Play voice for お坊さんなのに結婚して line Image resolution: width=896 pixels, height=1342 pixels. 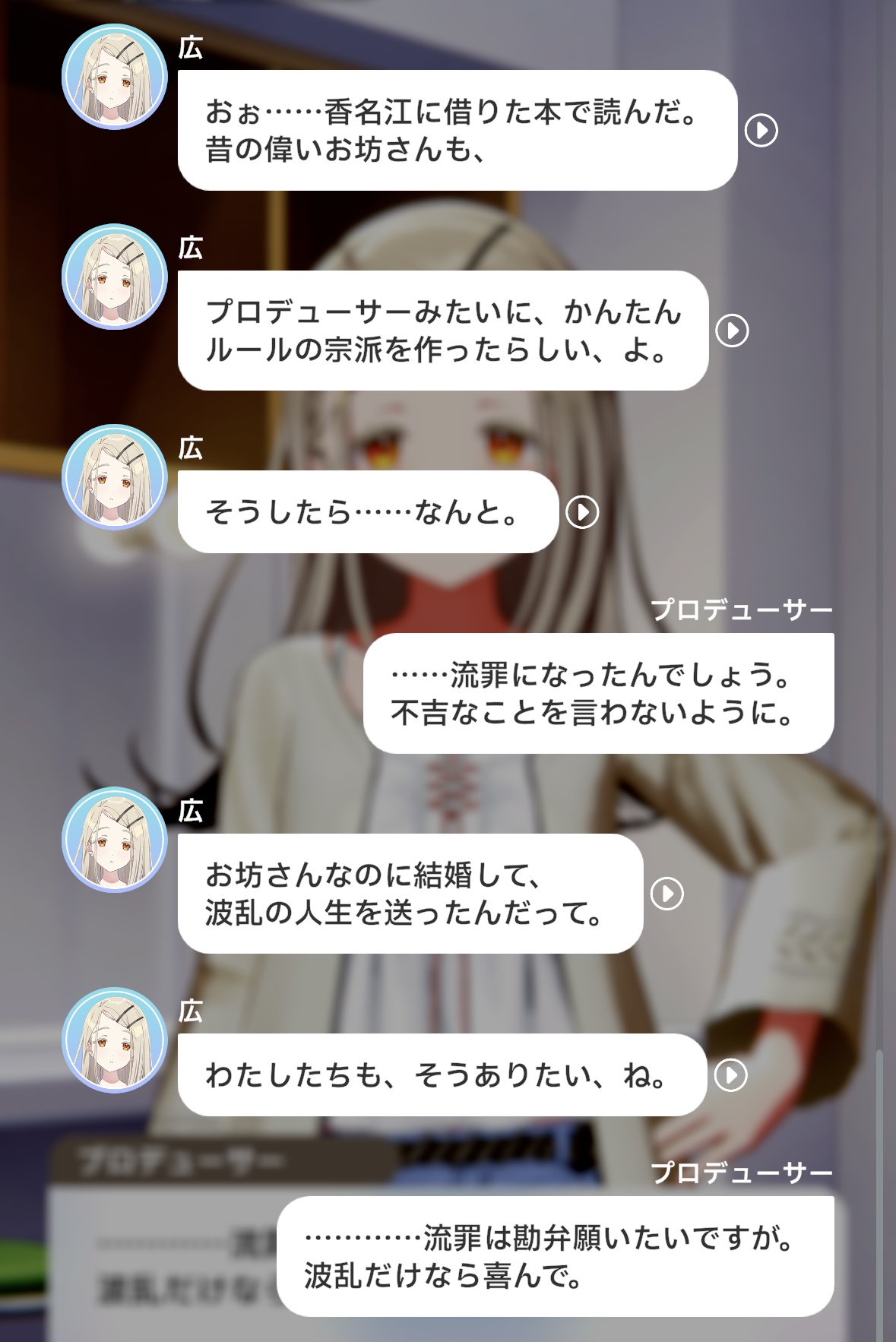667,894
